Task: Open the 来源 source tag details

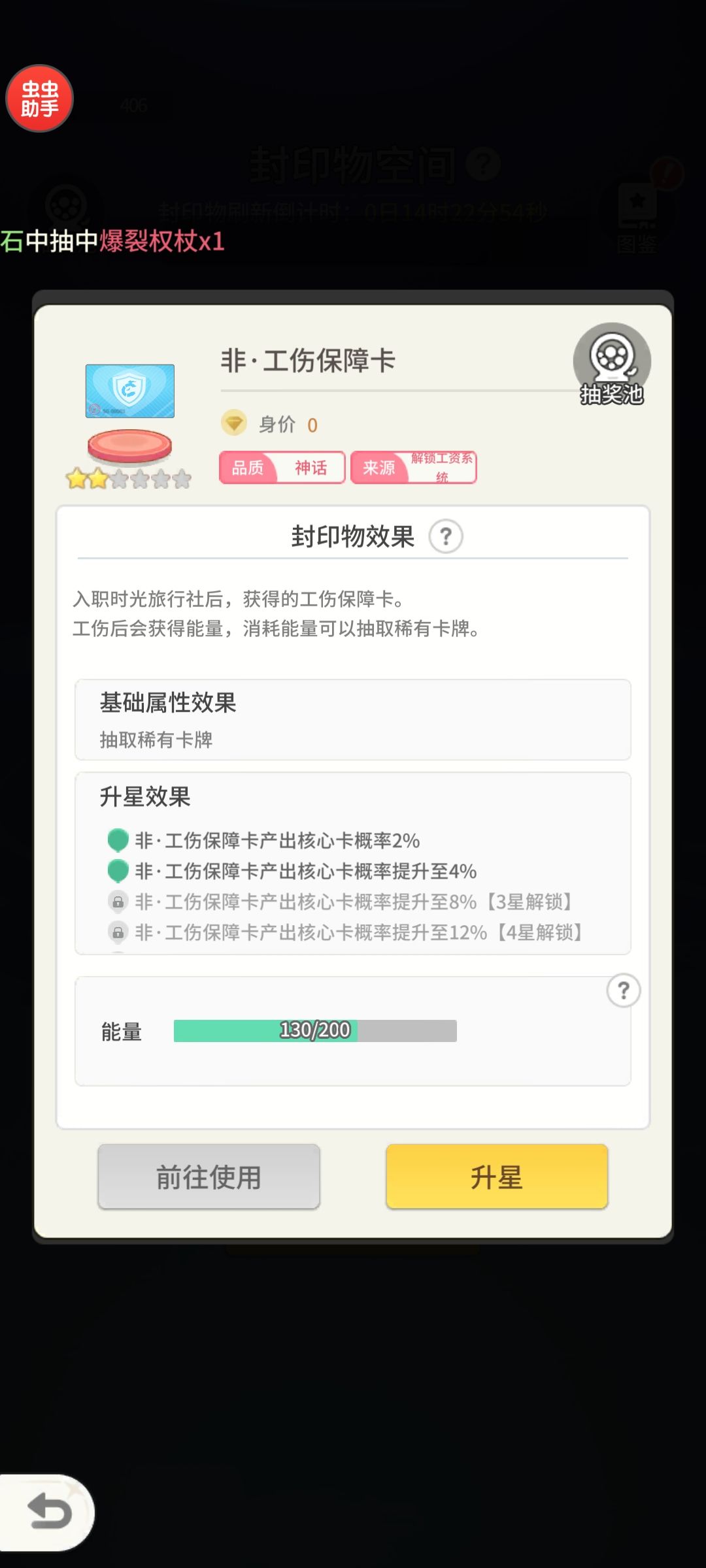Action: coord(414,467)
